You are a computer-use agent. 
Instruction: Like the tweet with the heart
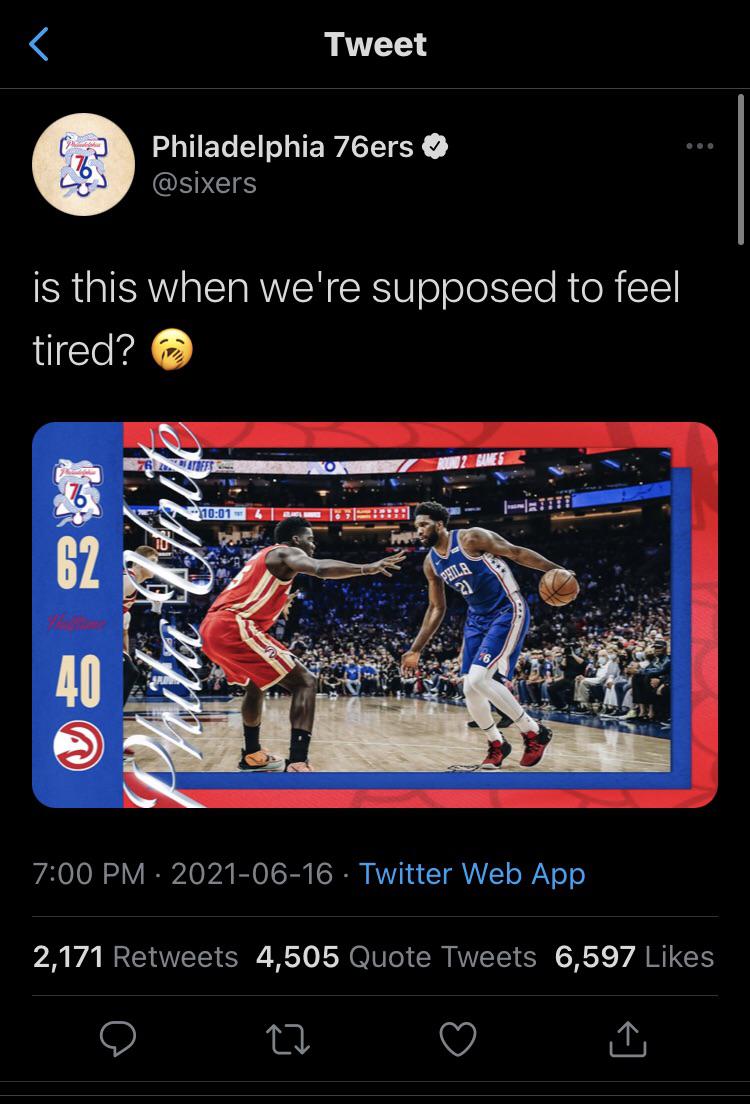tap(458, 1040)
